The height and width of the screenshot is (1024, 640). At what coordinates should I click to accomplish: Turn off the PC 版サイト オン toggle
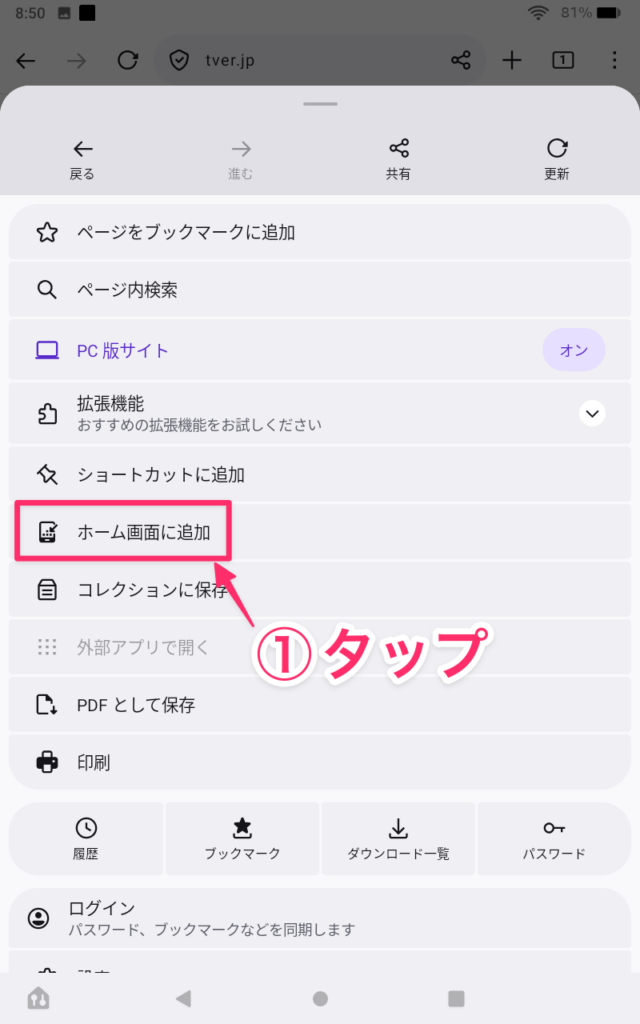tap(573, 350)
